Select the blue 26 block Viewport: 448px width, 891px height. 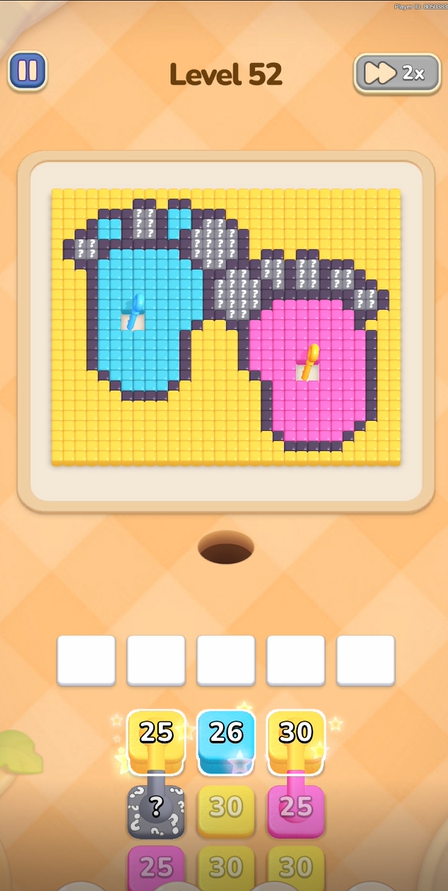[226, 742]
